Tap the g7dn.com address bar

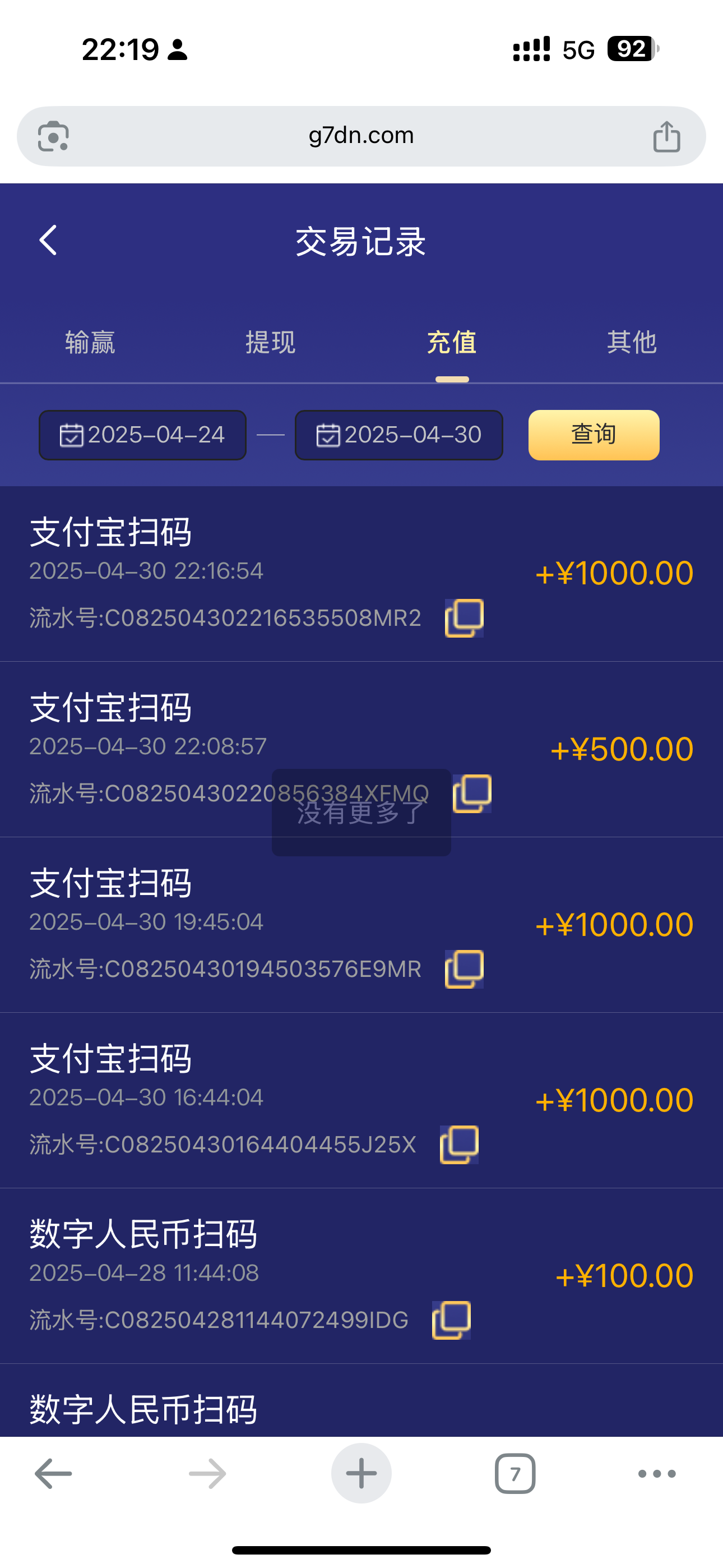[361, 136]
